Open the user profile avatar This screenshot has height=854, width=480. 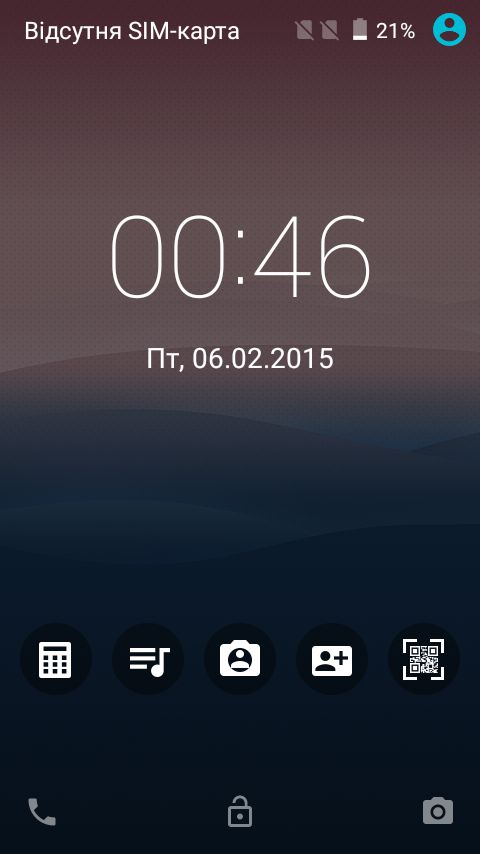point(449,30)
